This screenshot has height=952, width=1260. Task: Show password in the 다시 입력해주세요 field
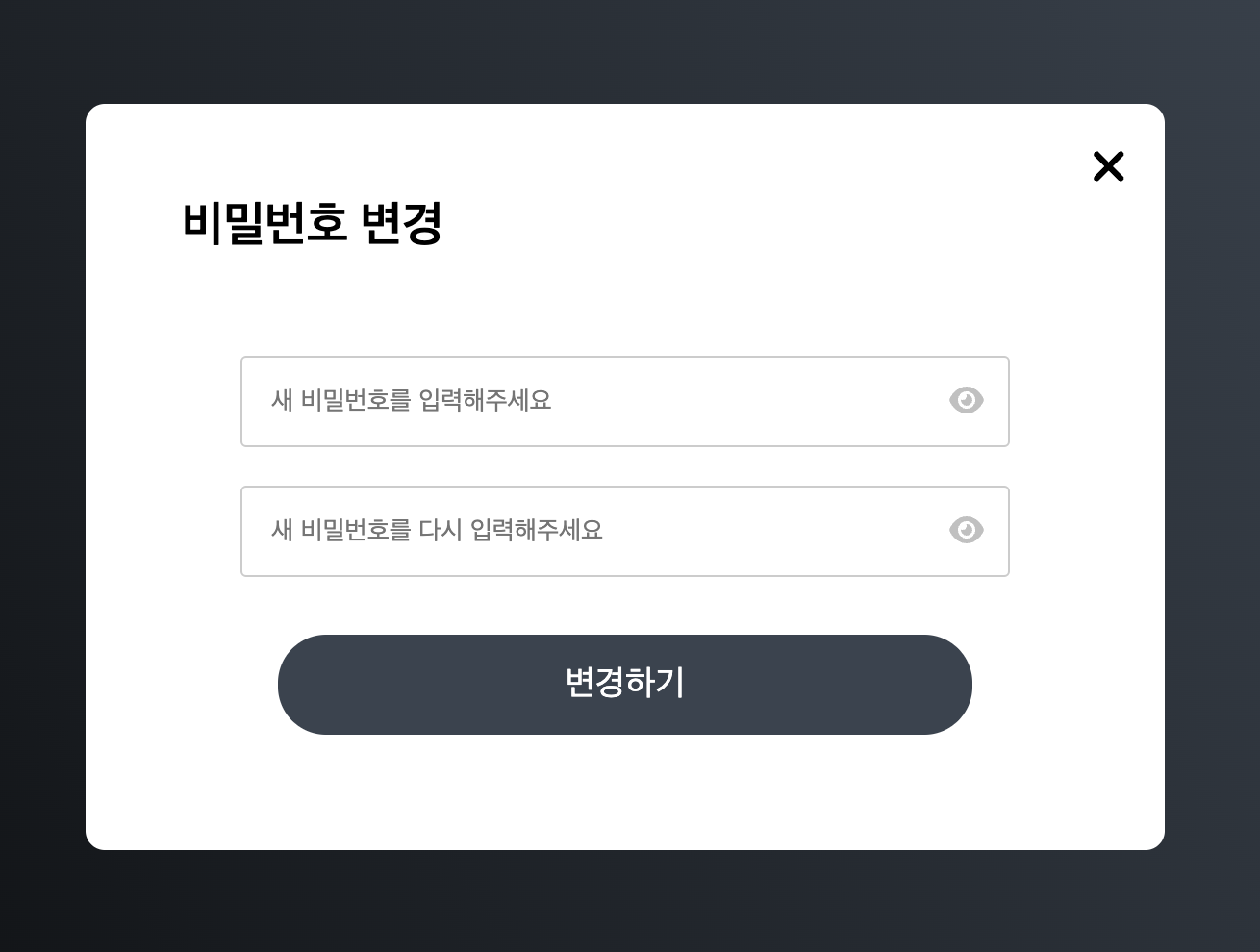point(966,530)
